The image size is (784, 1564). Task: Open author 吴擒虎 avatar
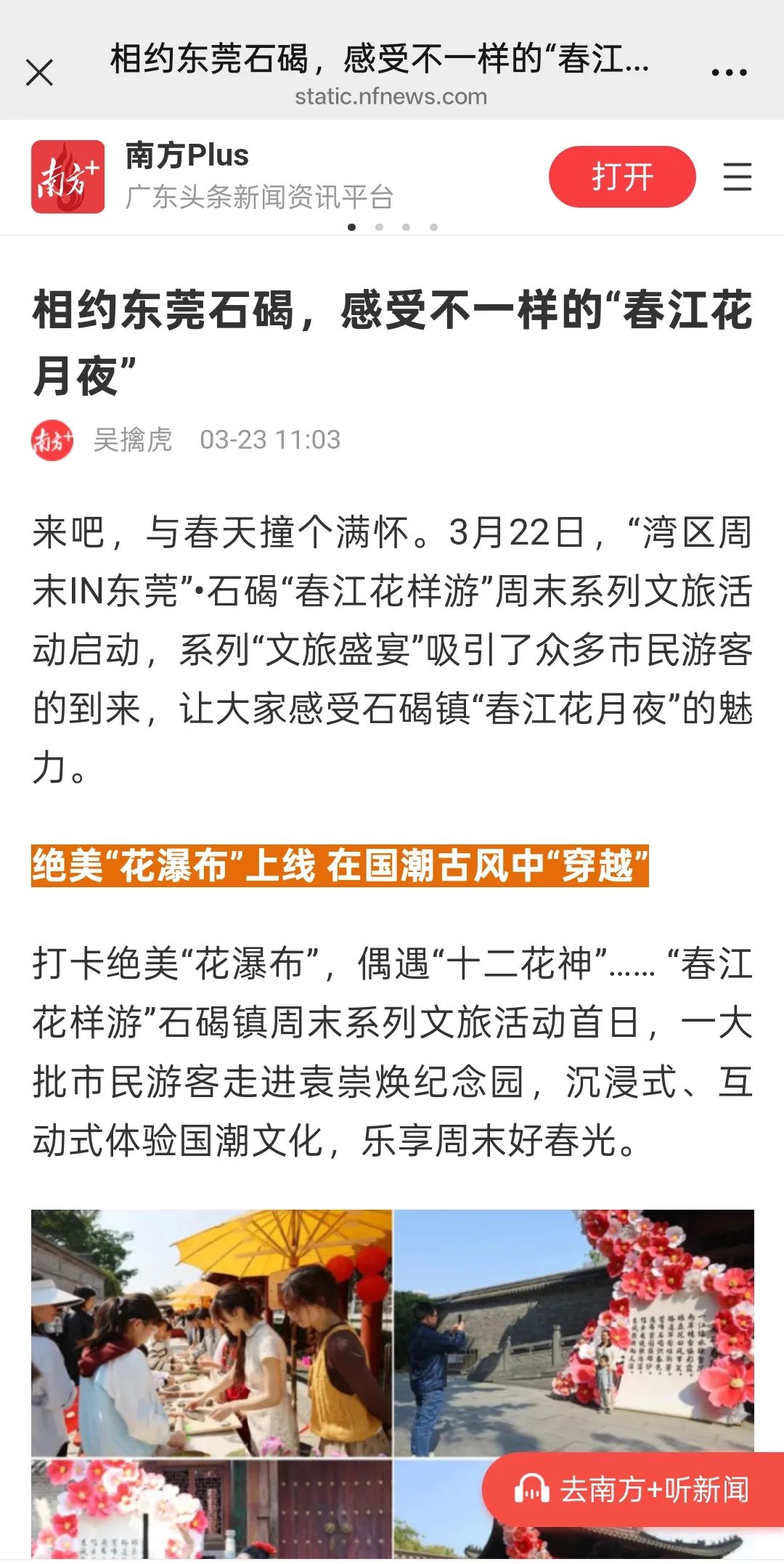tap(52, 440)
